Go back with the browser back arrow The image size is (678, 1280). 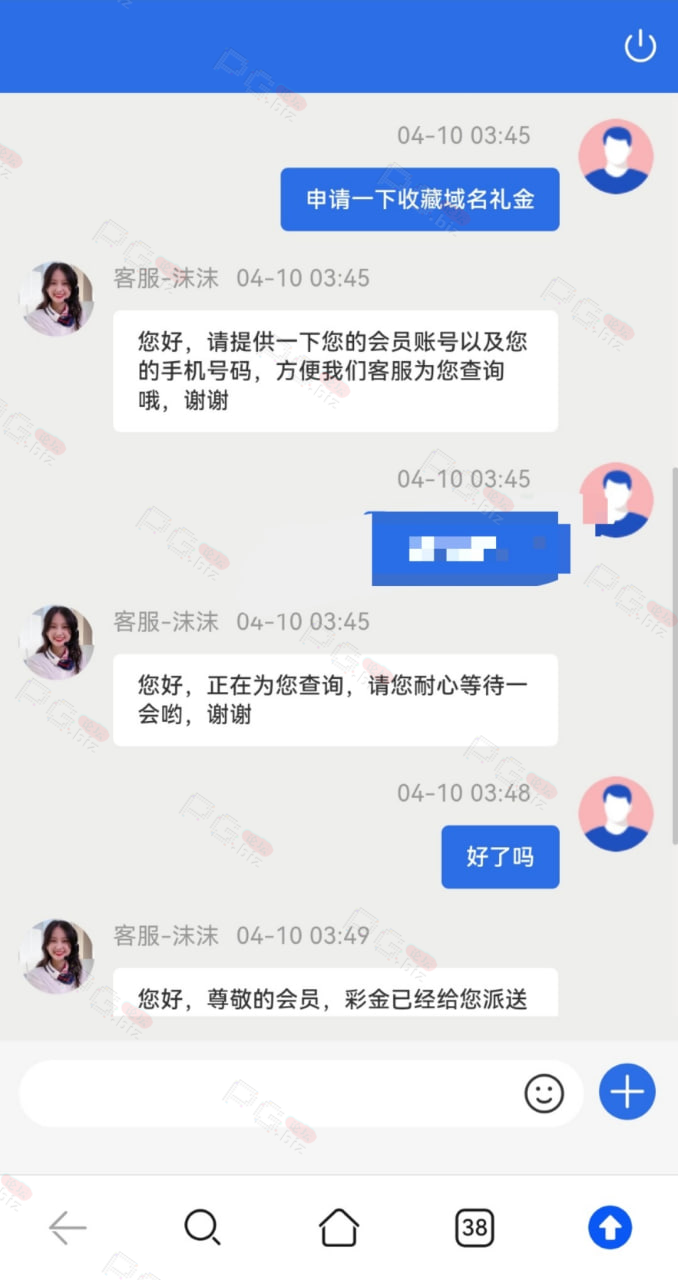(68, 1226)
